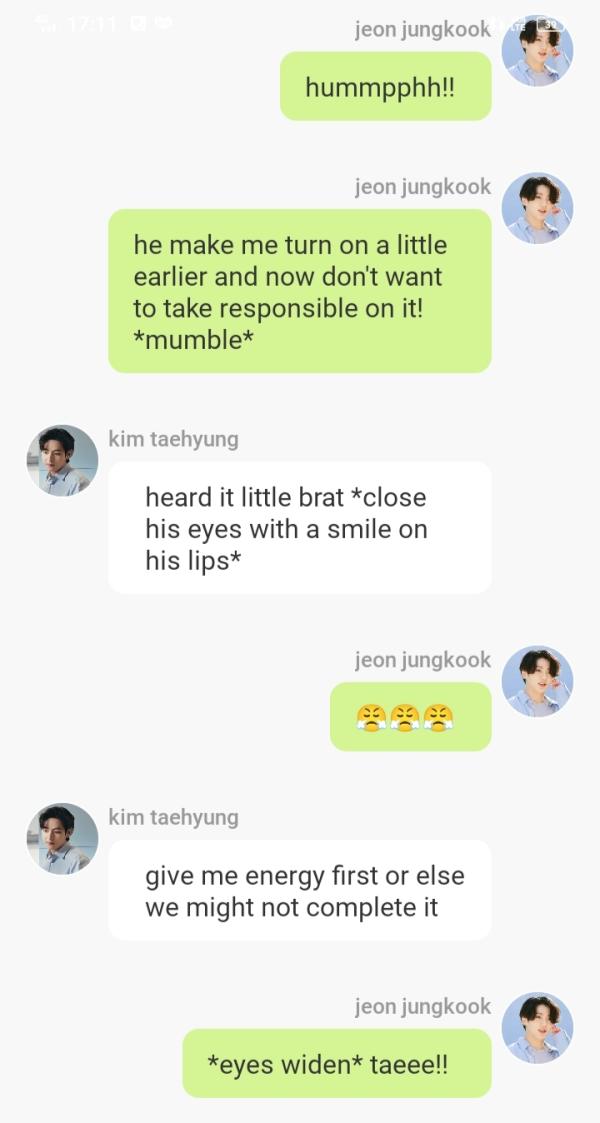The width and height of the screenshot is (600, 1123).
Task: Select the "give me energy first" message bubble
Action: point(299,890)
